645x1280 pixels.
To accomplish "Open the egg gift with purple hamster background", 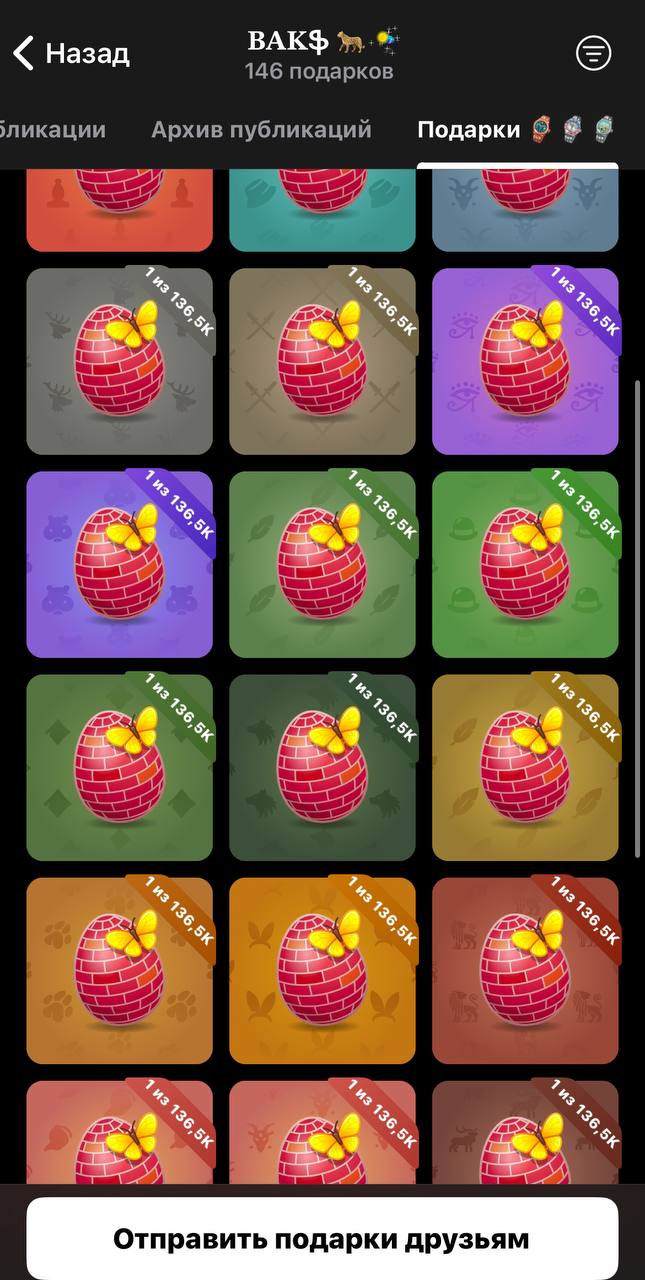I will (x=119, y=564).
